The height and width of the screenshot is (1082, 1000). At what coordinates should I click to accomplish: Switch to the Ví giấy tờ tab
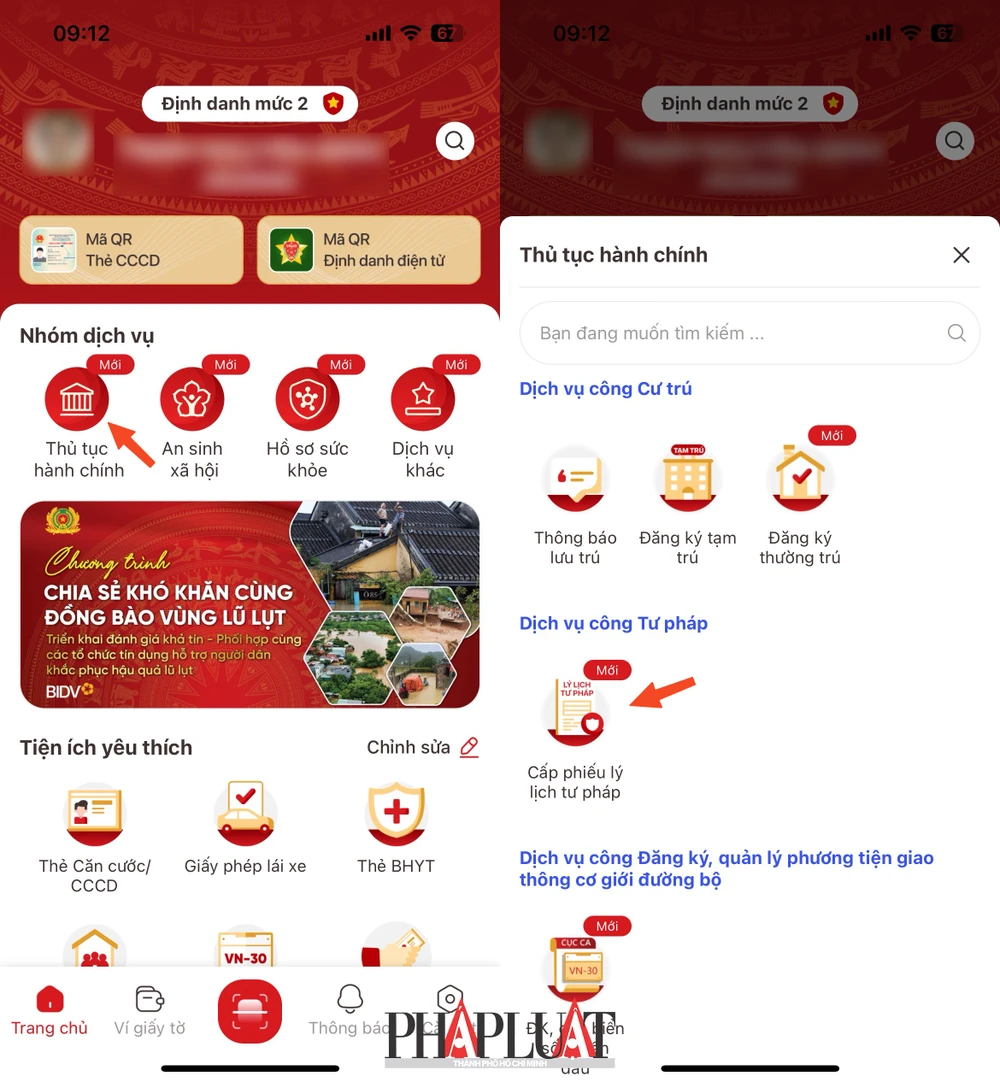pos(149,1010)
